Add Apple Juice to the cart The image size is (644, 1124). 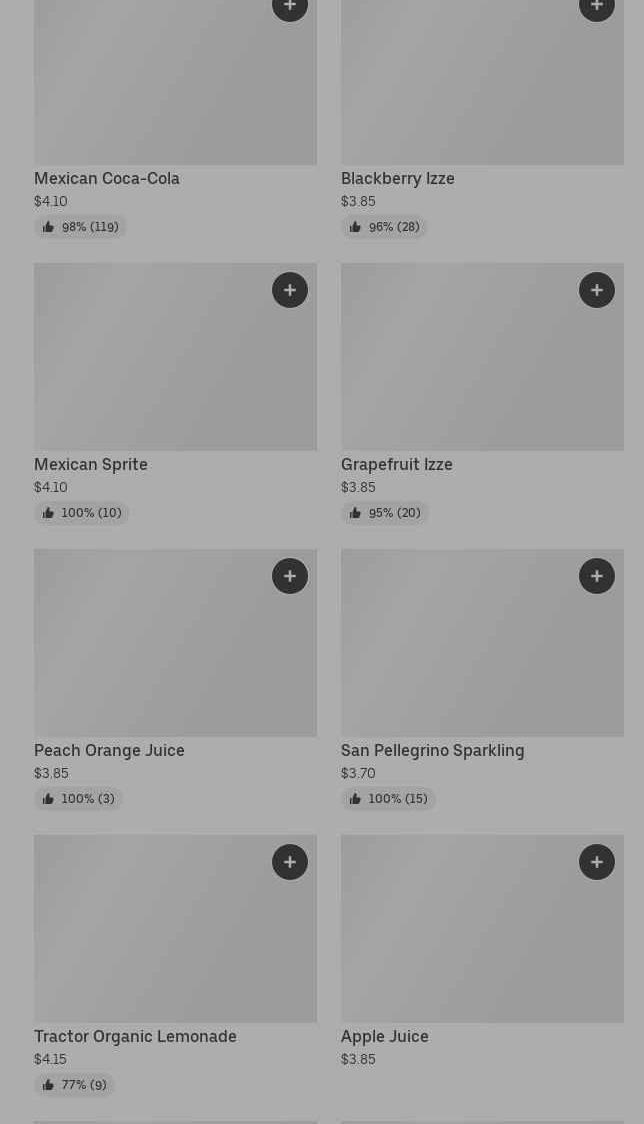click(597, 862)
